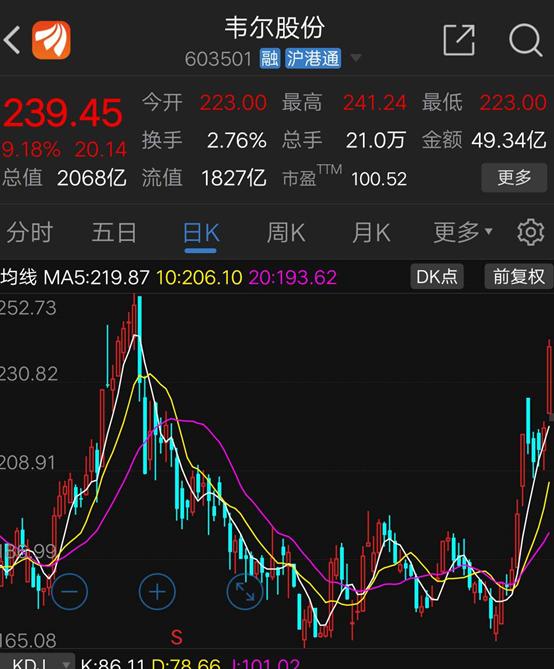
Task: Open the 更多 chart period dropdown
Action: point(463,233)
